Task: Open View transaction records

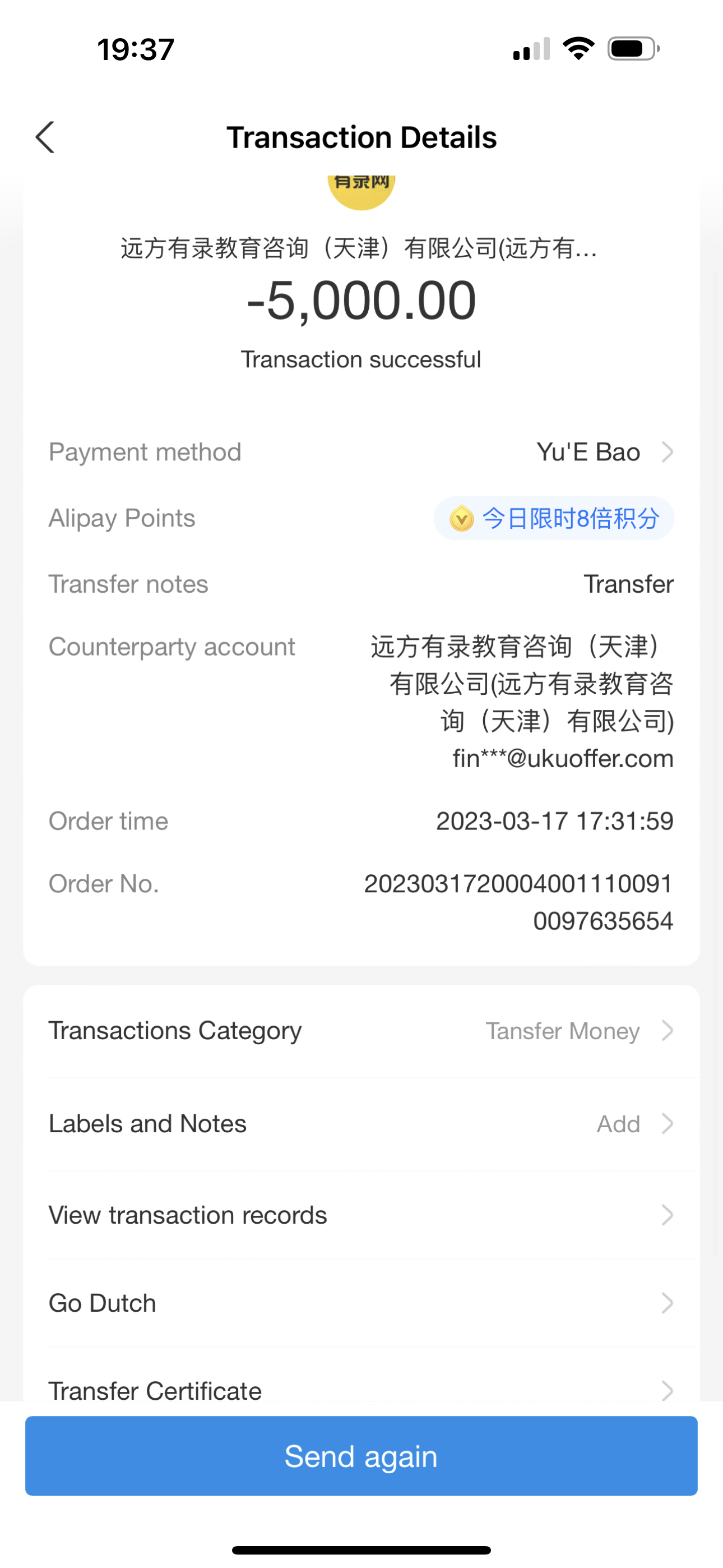Action: point(361,1215)
